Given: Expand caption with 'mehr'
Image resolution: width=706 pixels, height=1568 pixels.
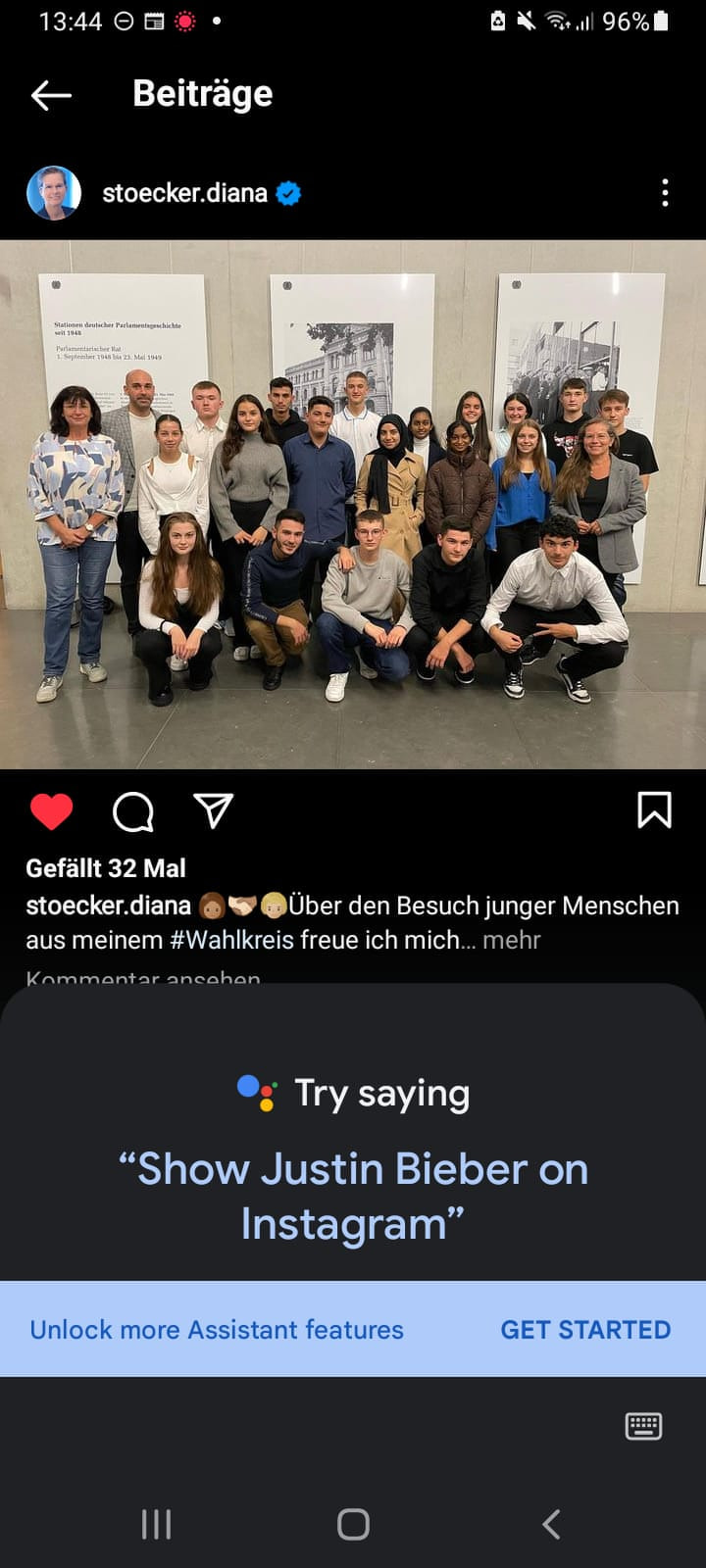Looking at the screenshot, I should pos(512,940).
